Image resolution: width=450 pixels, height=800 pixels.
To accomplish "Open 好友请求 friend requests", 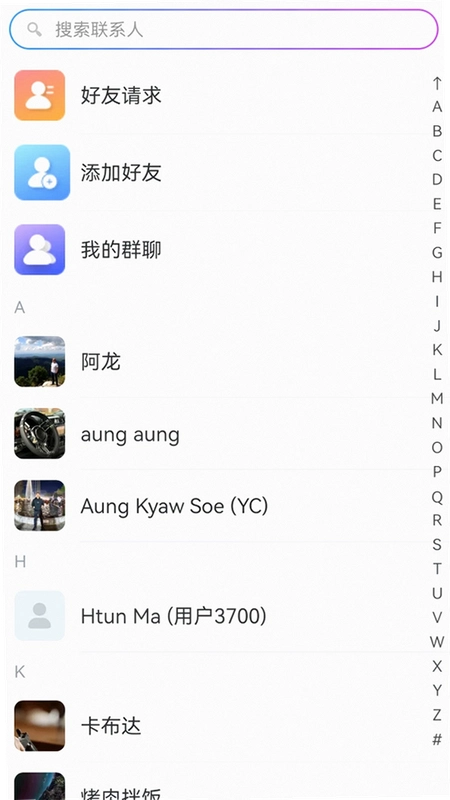I will click(x=219, y=95).
